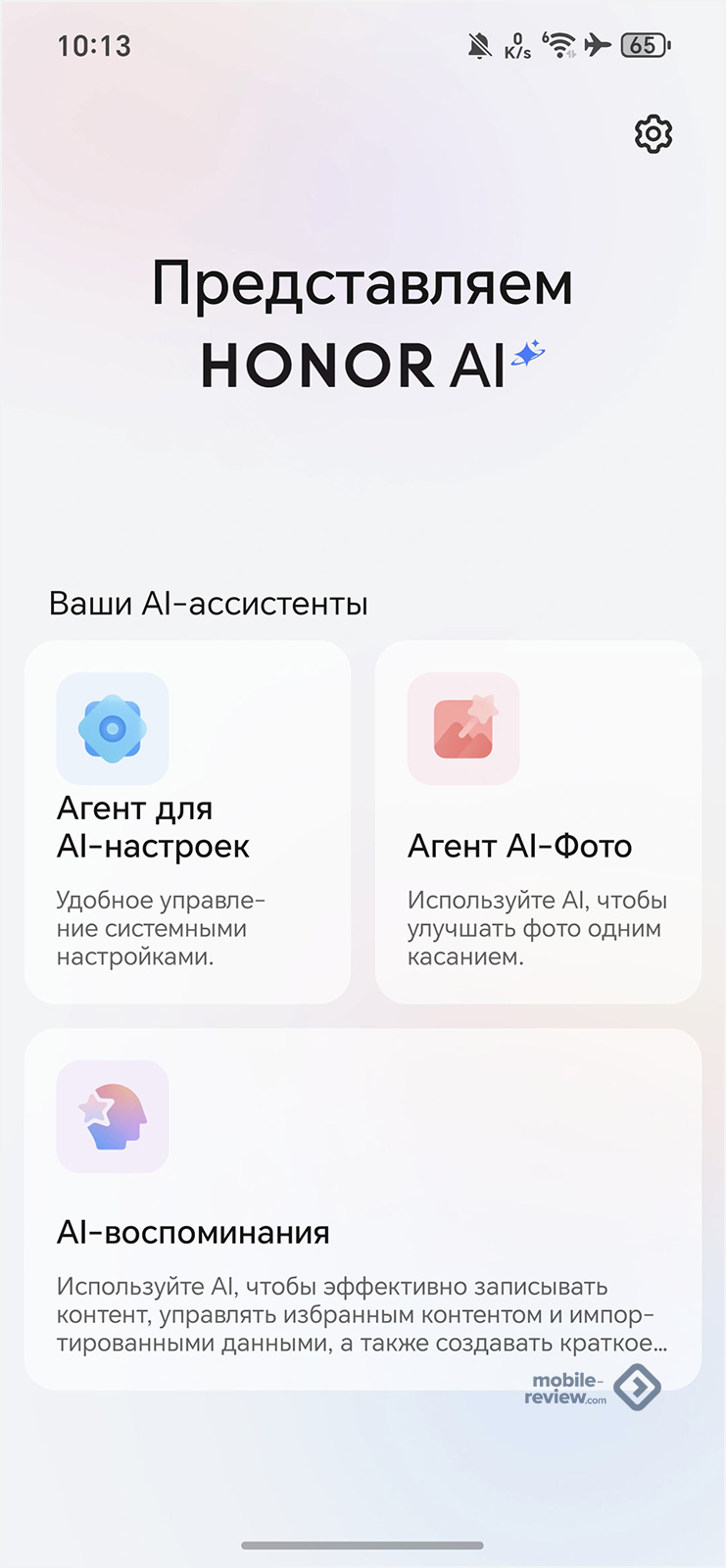The image size is (726, 1568).
Task: Open the Агент для AI-настроек card
Action: (187, 822)
